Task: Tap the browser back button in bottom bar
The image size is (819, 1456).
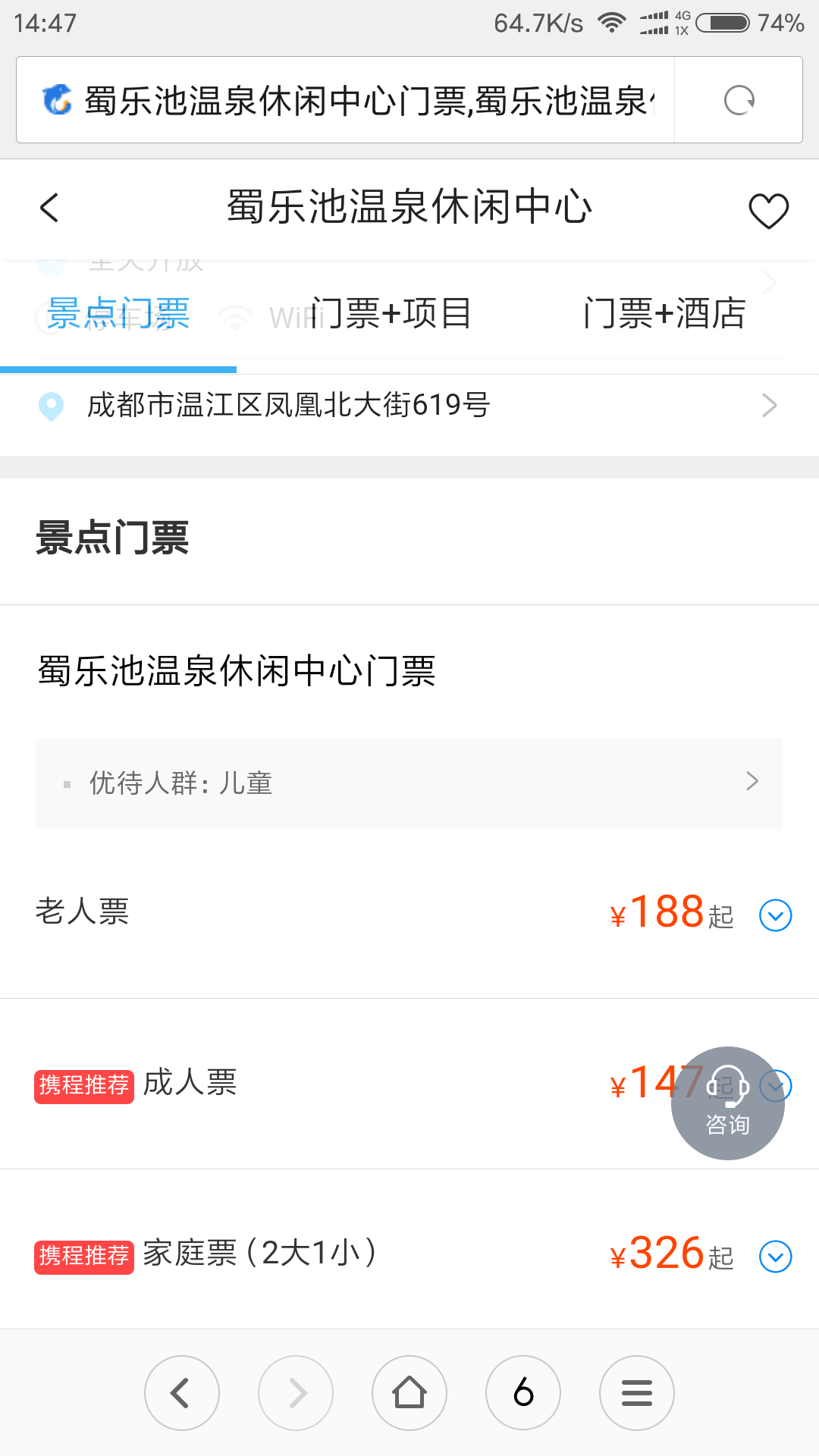Action: coord(182,1393)
